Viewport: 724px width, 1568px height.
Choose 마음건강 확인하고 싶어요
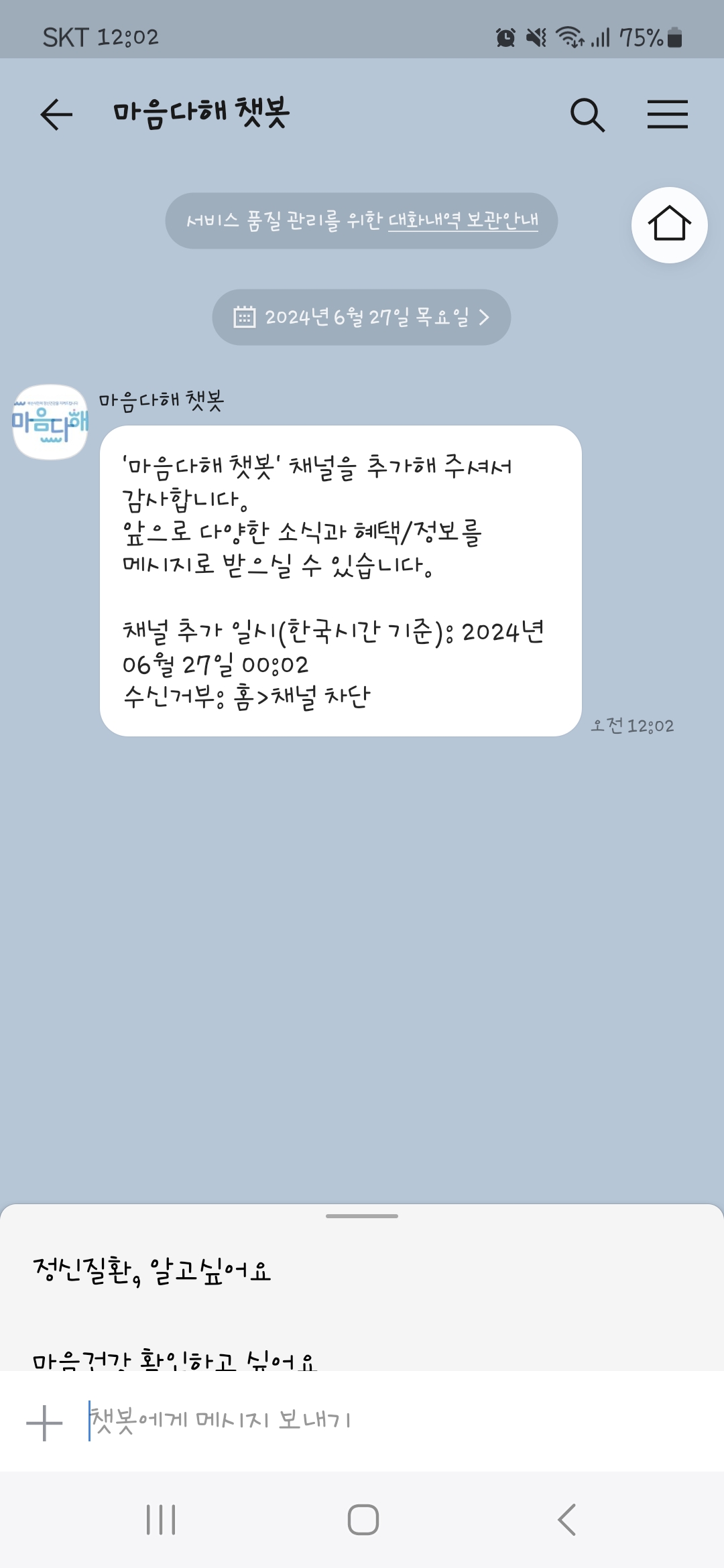(x=174, y=1359)
